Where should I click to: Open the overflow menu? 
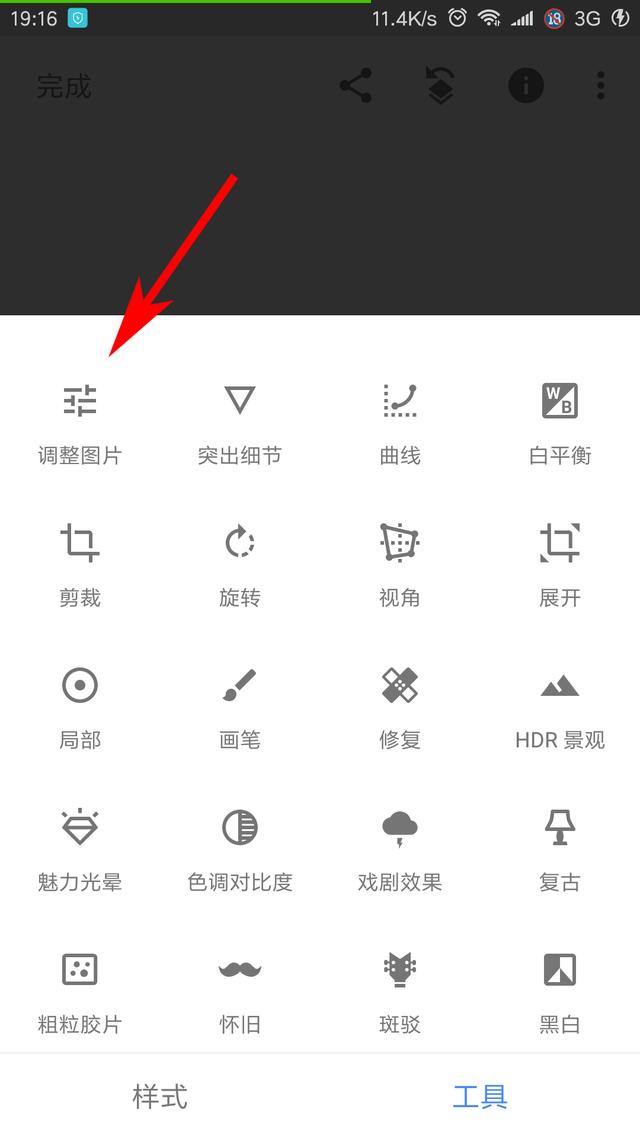point(600,86)
